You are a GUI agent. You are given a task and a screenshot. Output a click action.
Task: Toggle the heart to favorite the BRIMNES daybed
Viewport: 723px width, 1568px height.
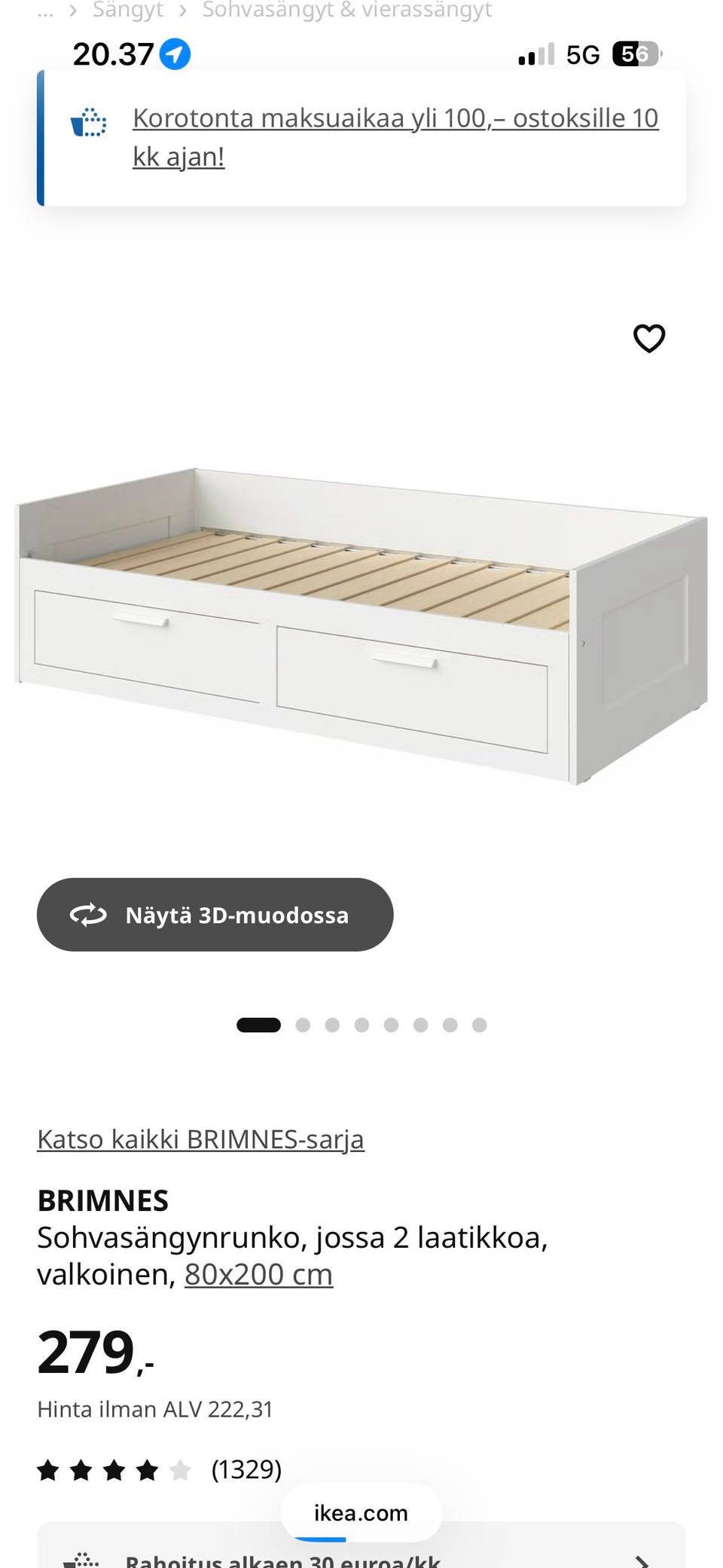[x=648, y=339]
